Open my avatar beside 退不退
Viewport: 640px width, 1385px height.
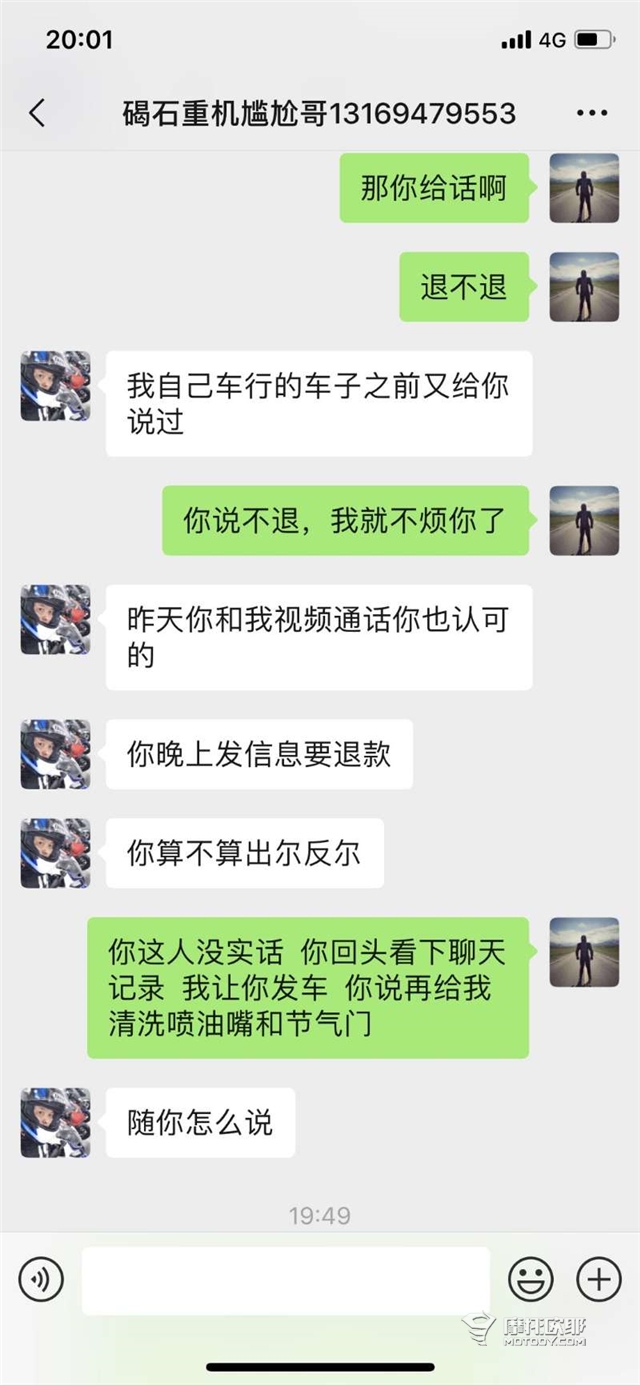(x=584, y=287)
